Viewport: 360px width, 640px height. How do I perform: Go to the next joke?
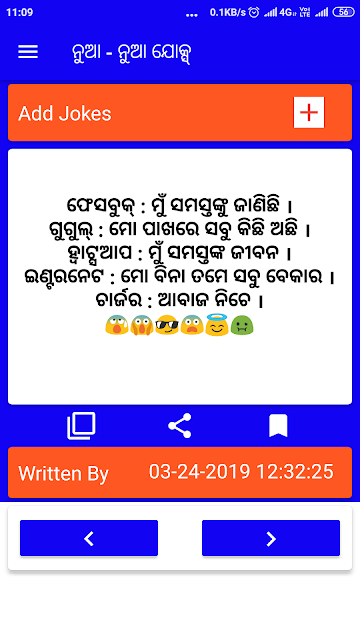[271, 538]
